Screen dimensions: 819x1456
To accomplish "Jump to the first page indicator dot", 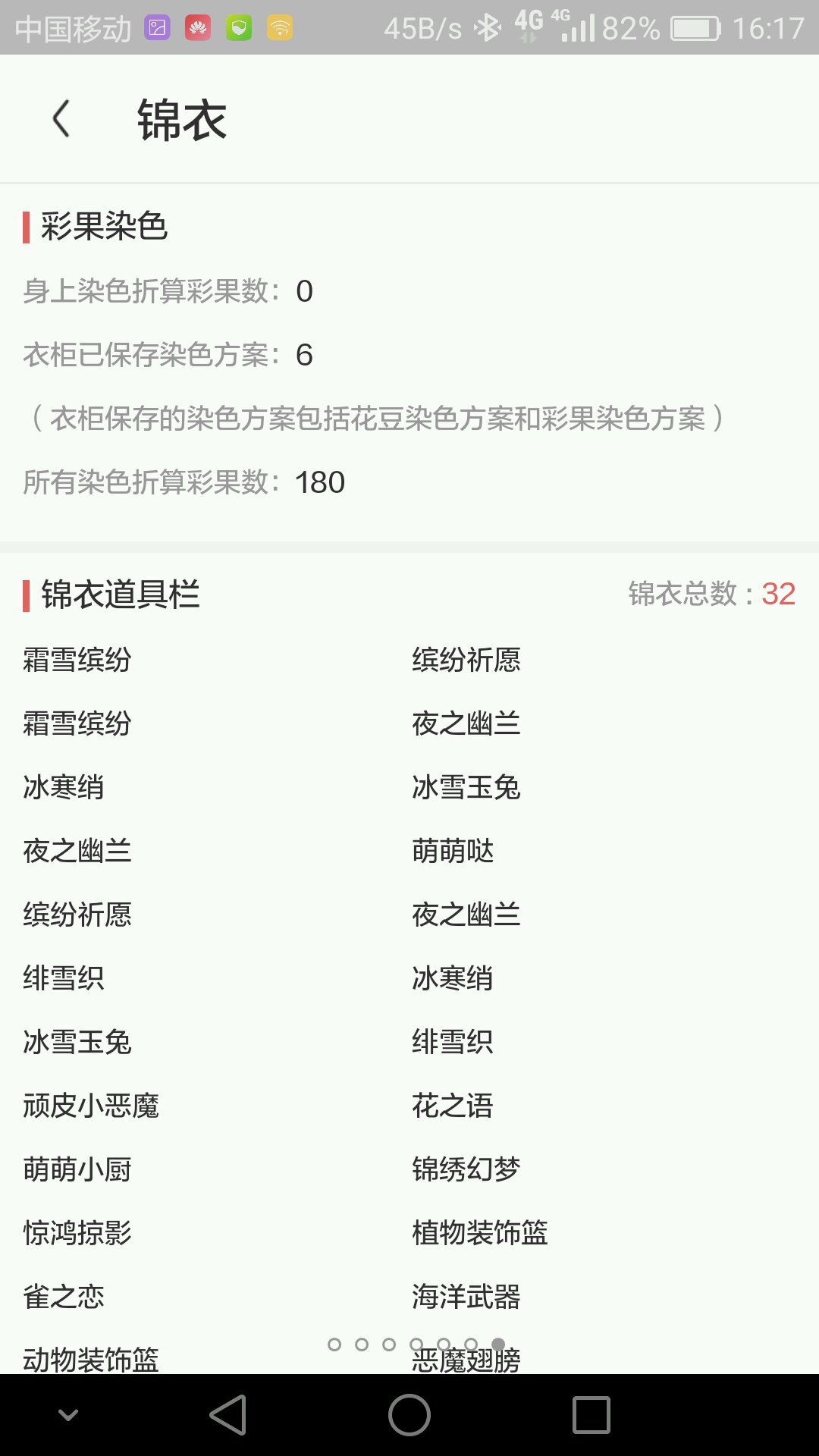I will pos(334,1345).
